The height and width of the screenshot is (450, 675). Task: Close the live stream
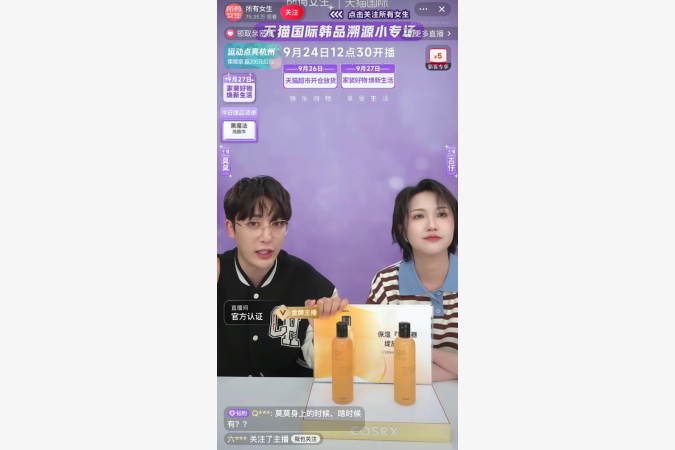443,9
